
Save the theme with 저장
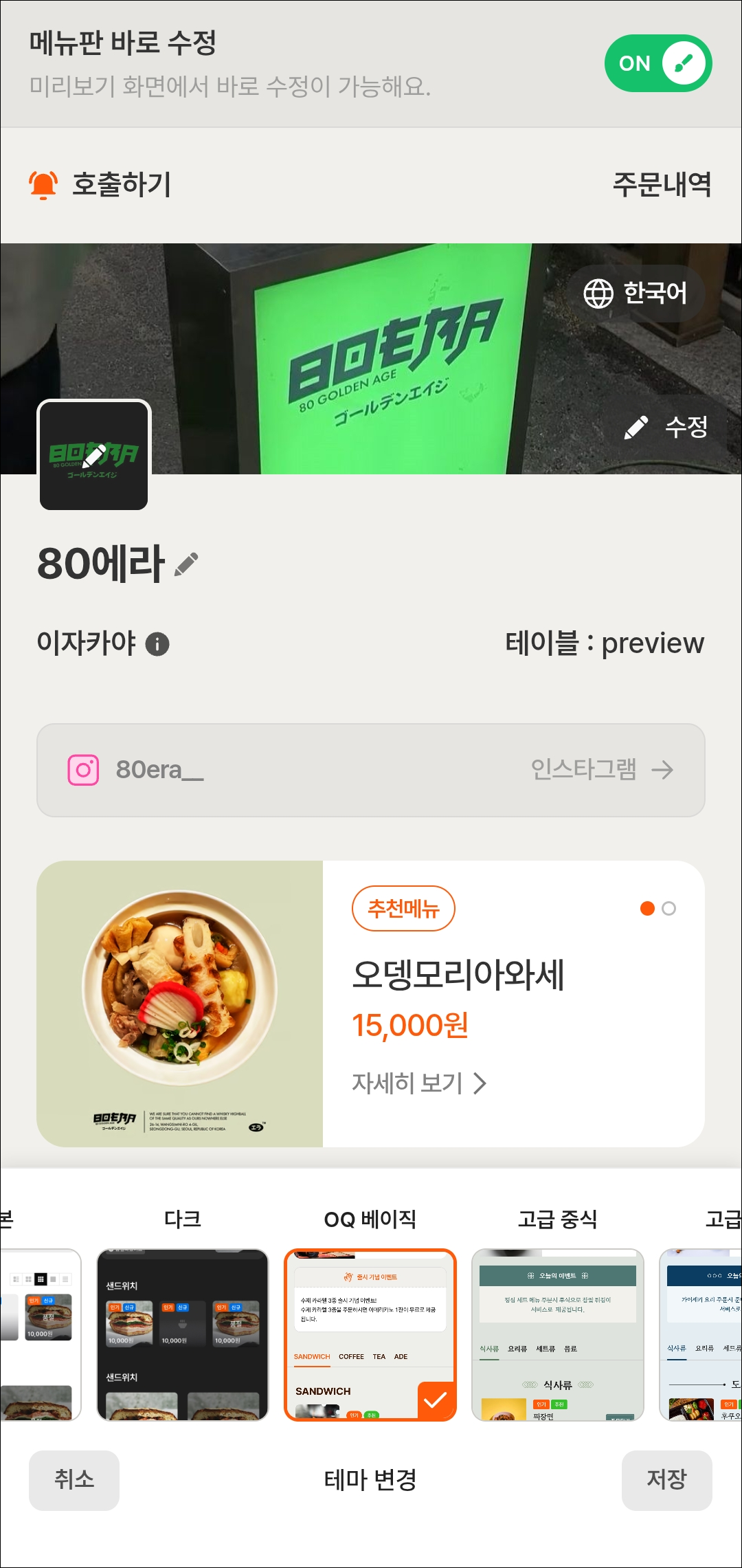666,1480
